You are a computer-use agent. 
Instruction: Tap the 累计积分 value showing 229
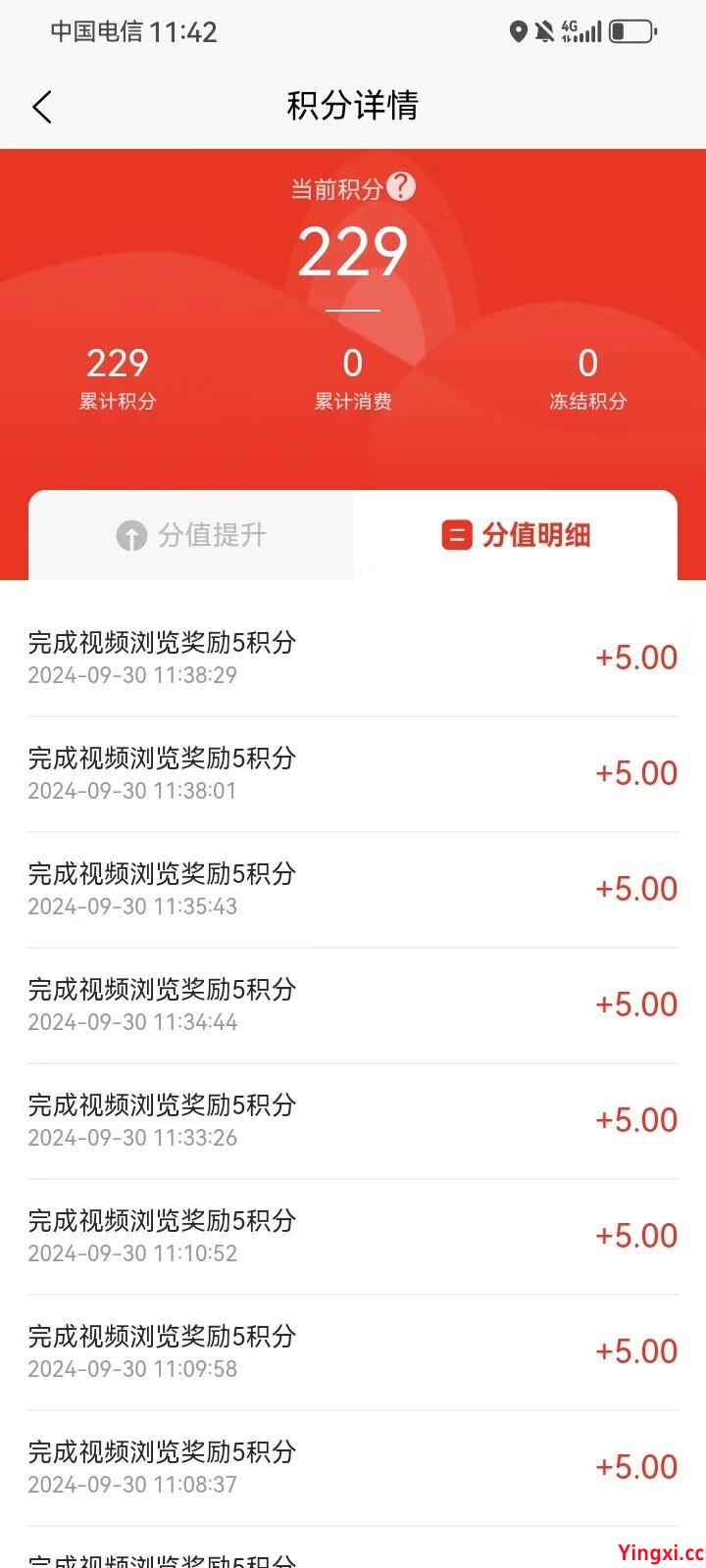(x=117, y=364)
